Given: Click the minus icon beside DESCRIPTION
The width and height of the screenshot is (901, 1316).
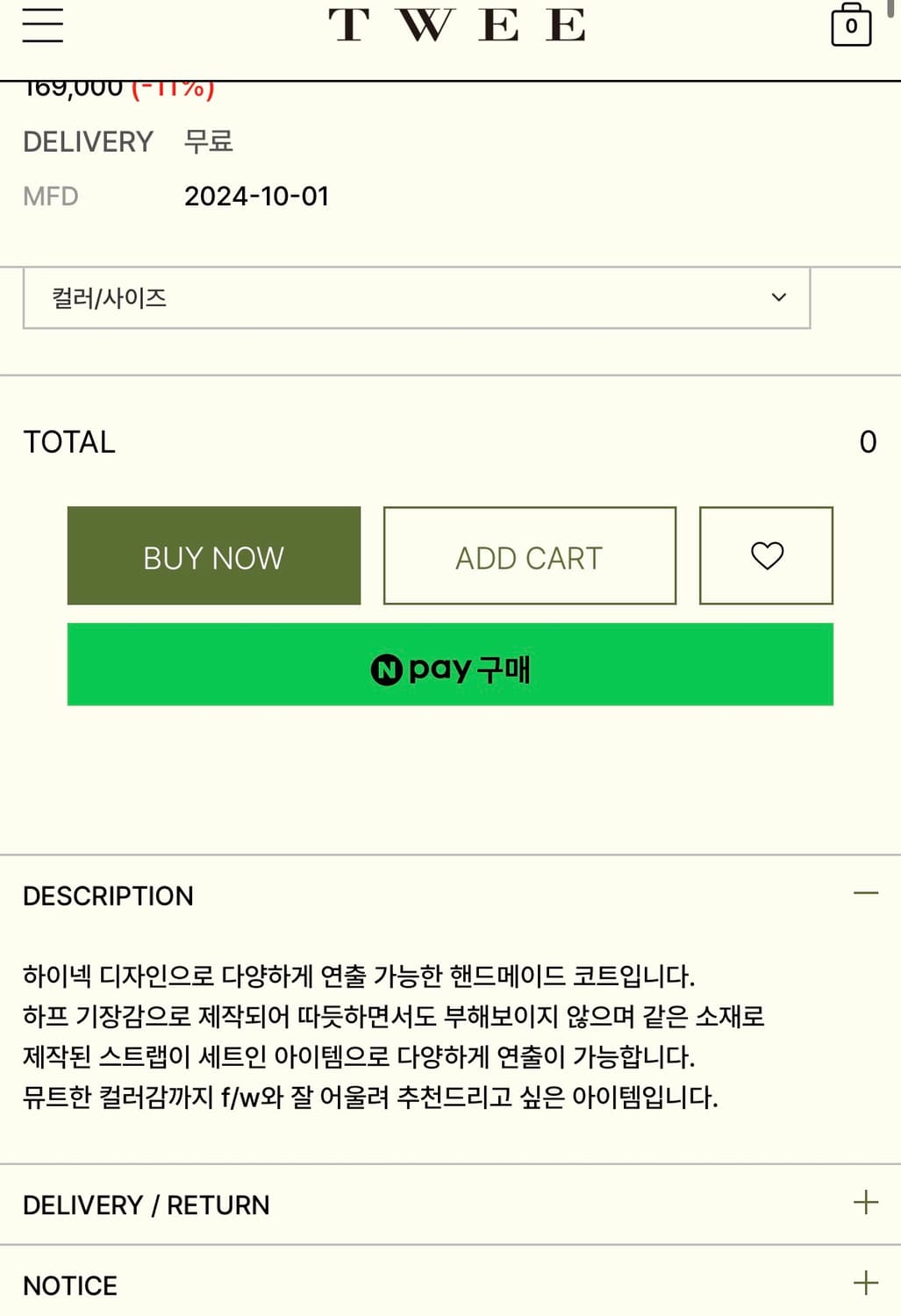Looking at the screenshot, I should click(x=868, y=893).
